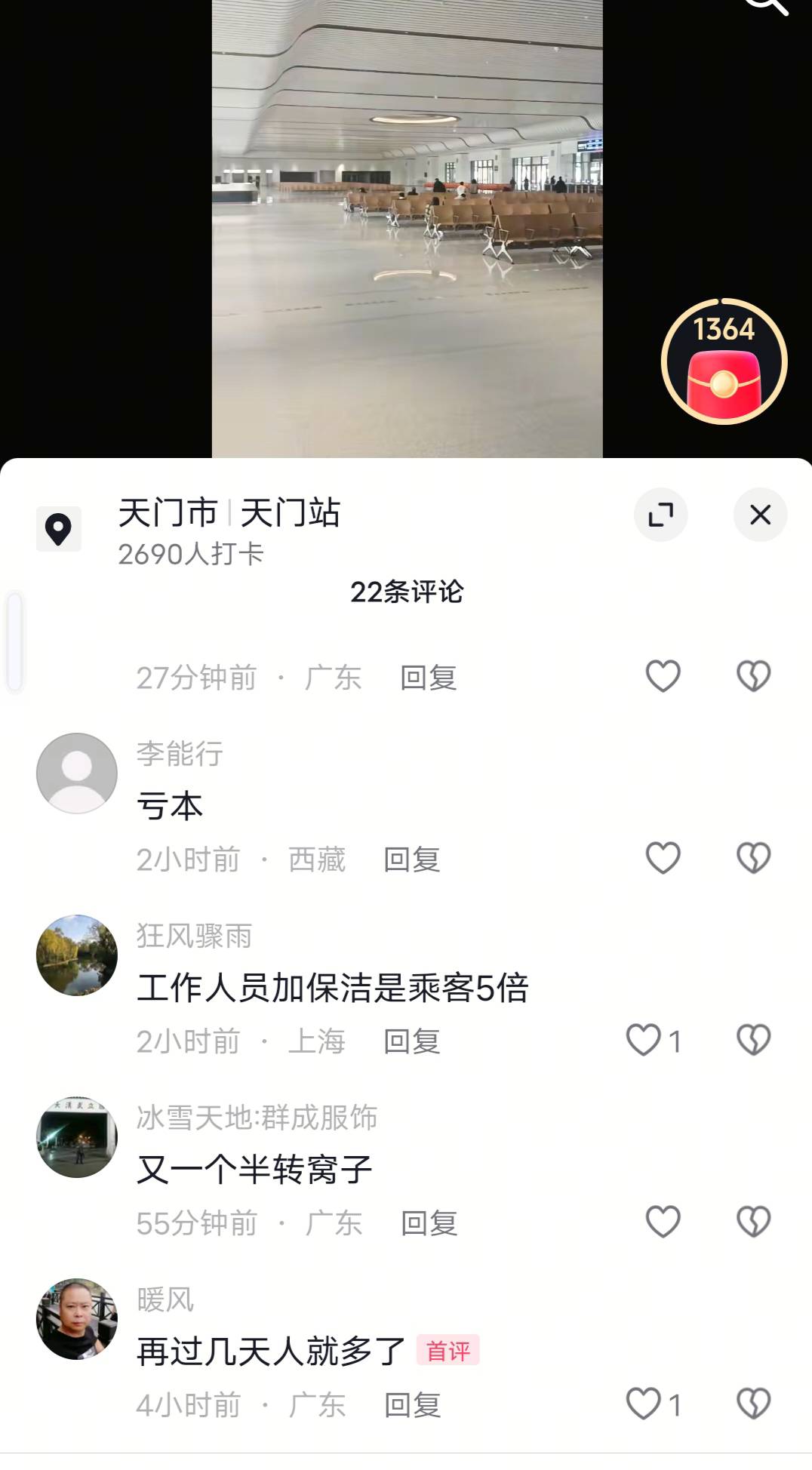Reply to 狂风骤雨's comment

pyautogui.click(x=411, y=1041)
